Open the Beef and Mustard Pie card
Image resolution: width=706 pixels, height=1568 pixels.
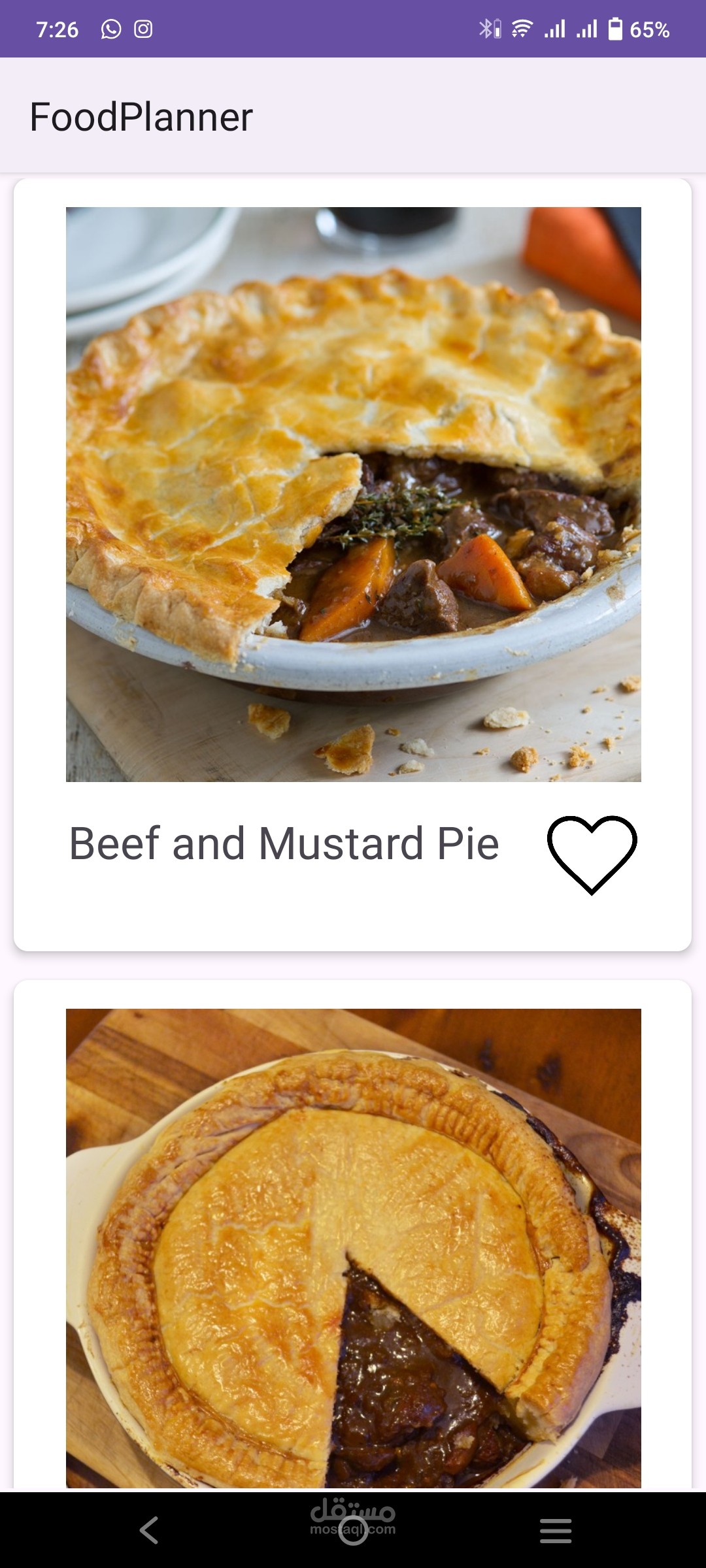[353, 495]
